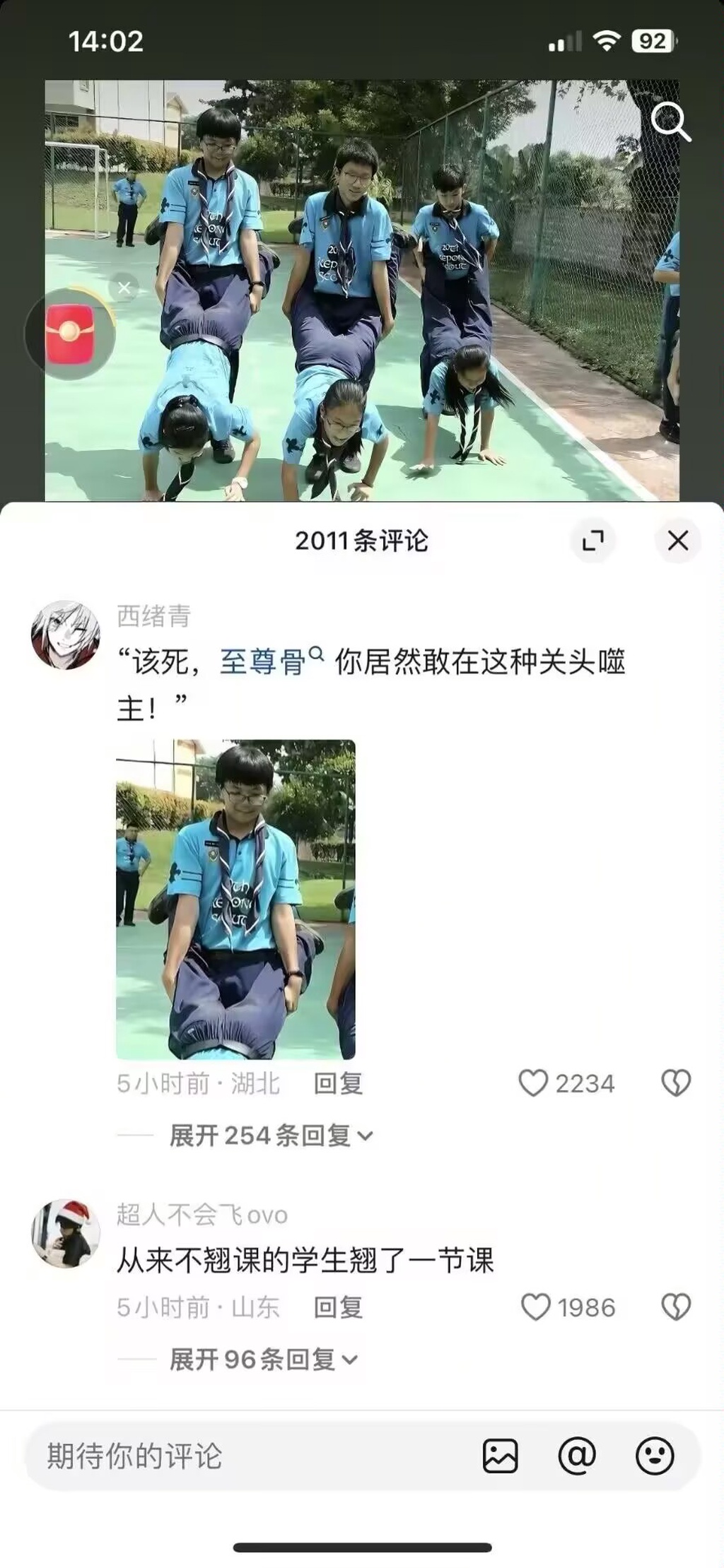
Task: Reply to 超人不会飞ovo's comment
Action: [338, 1307]
